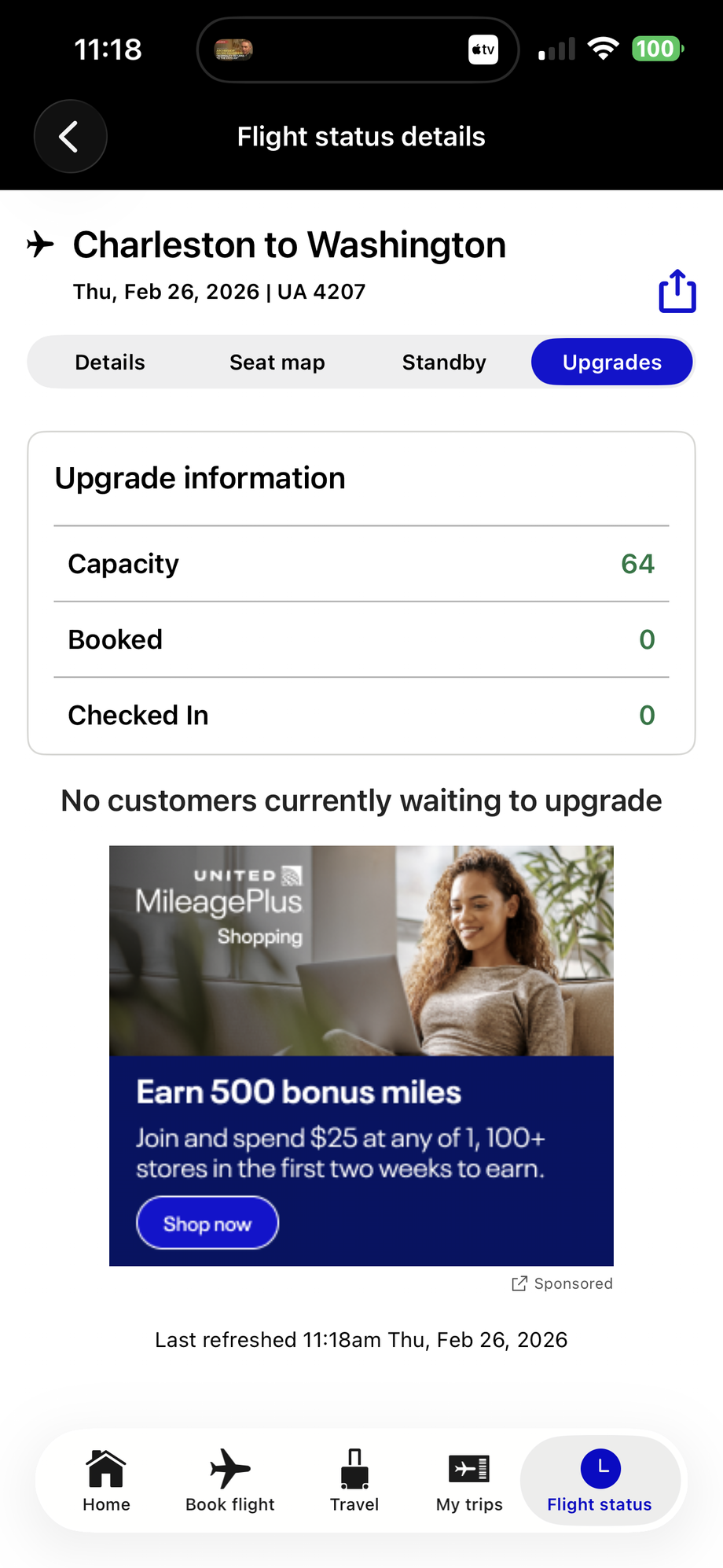The image size is (723, 1568).
Task: Share this flight's status
Action: point(677,292)
